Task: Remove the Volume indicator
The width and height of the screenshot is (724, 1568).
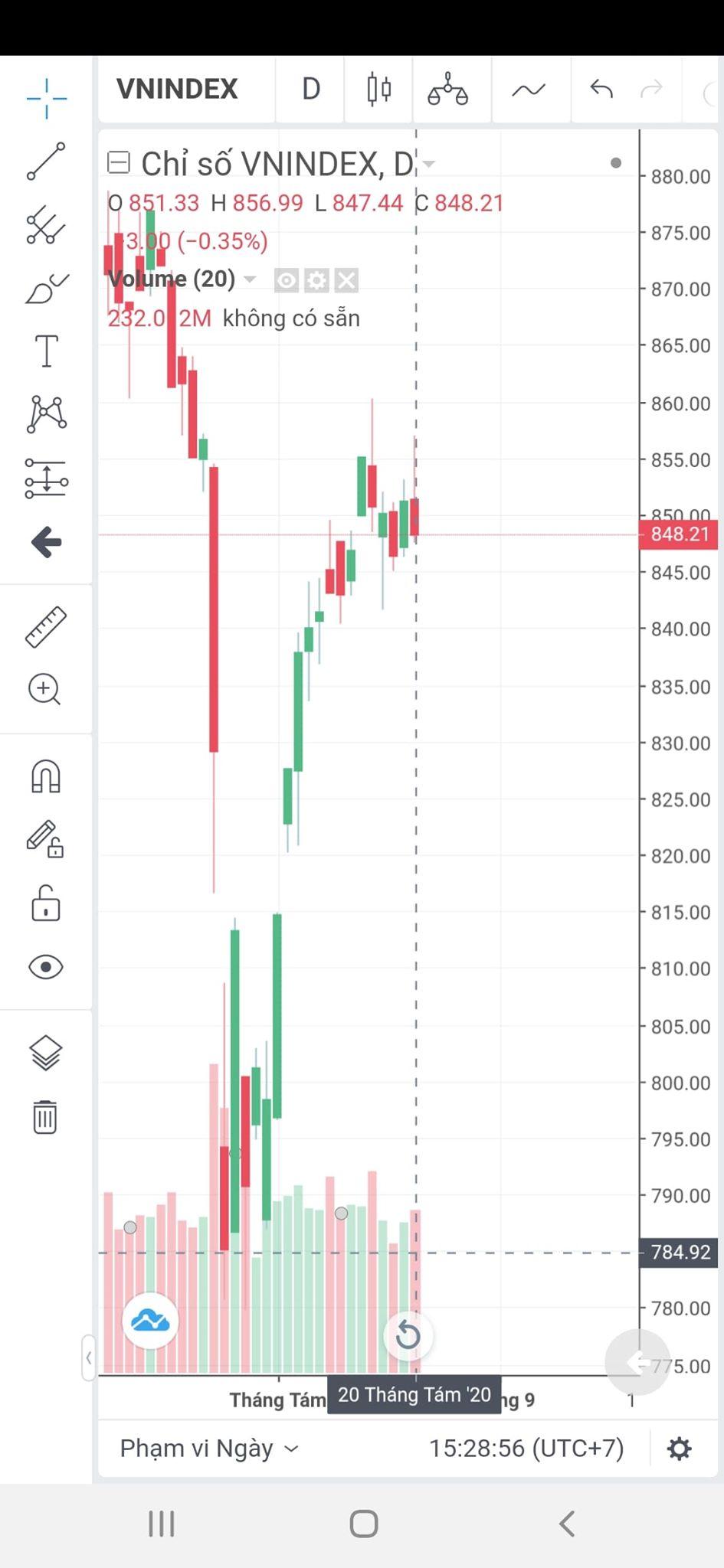Action: coord(346,280)
